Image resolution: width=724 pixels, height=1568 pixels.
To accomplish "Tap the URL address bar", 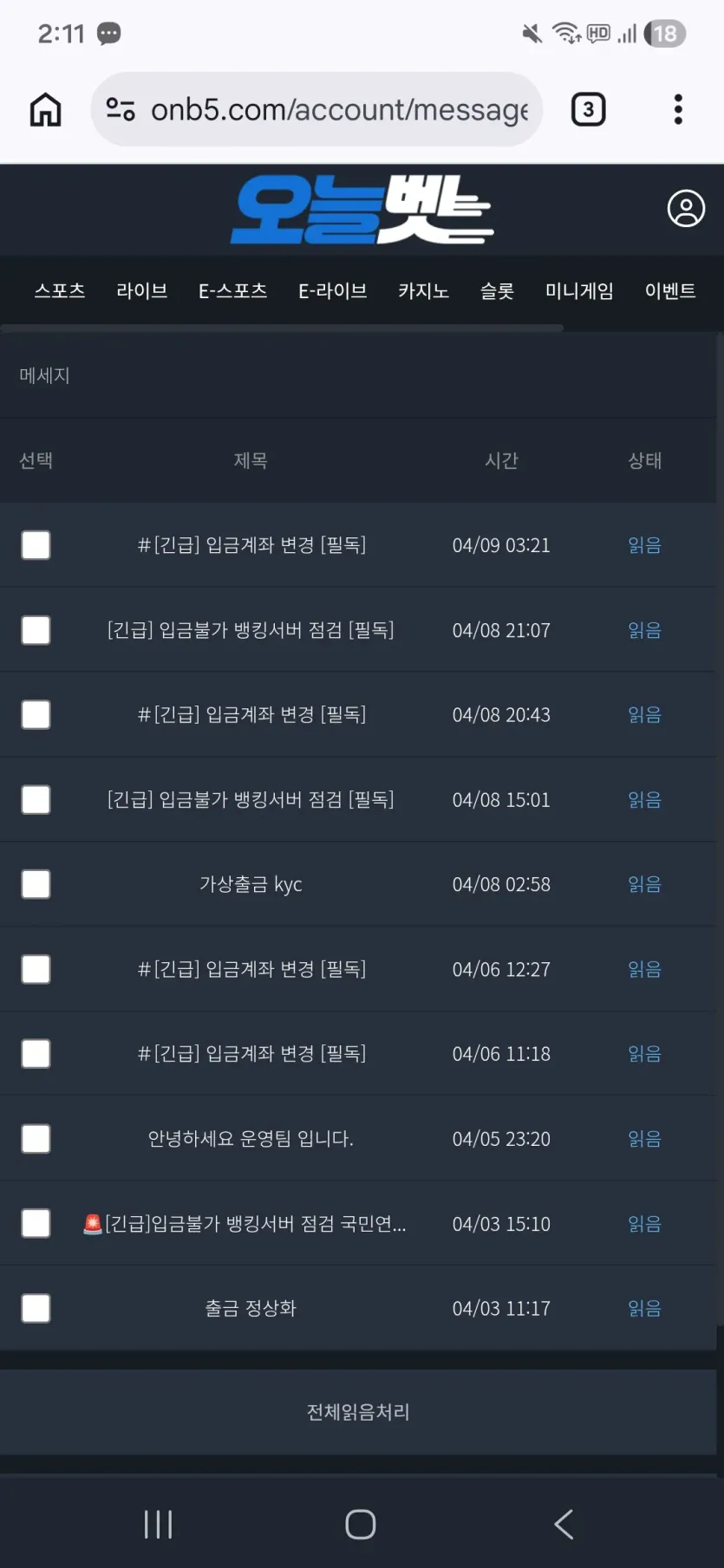I will coord(316,109).
